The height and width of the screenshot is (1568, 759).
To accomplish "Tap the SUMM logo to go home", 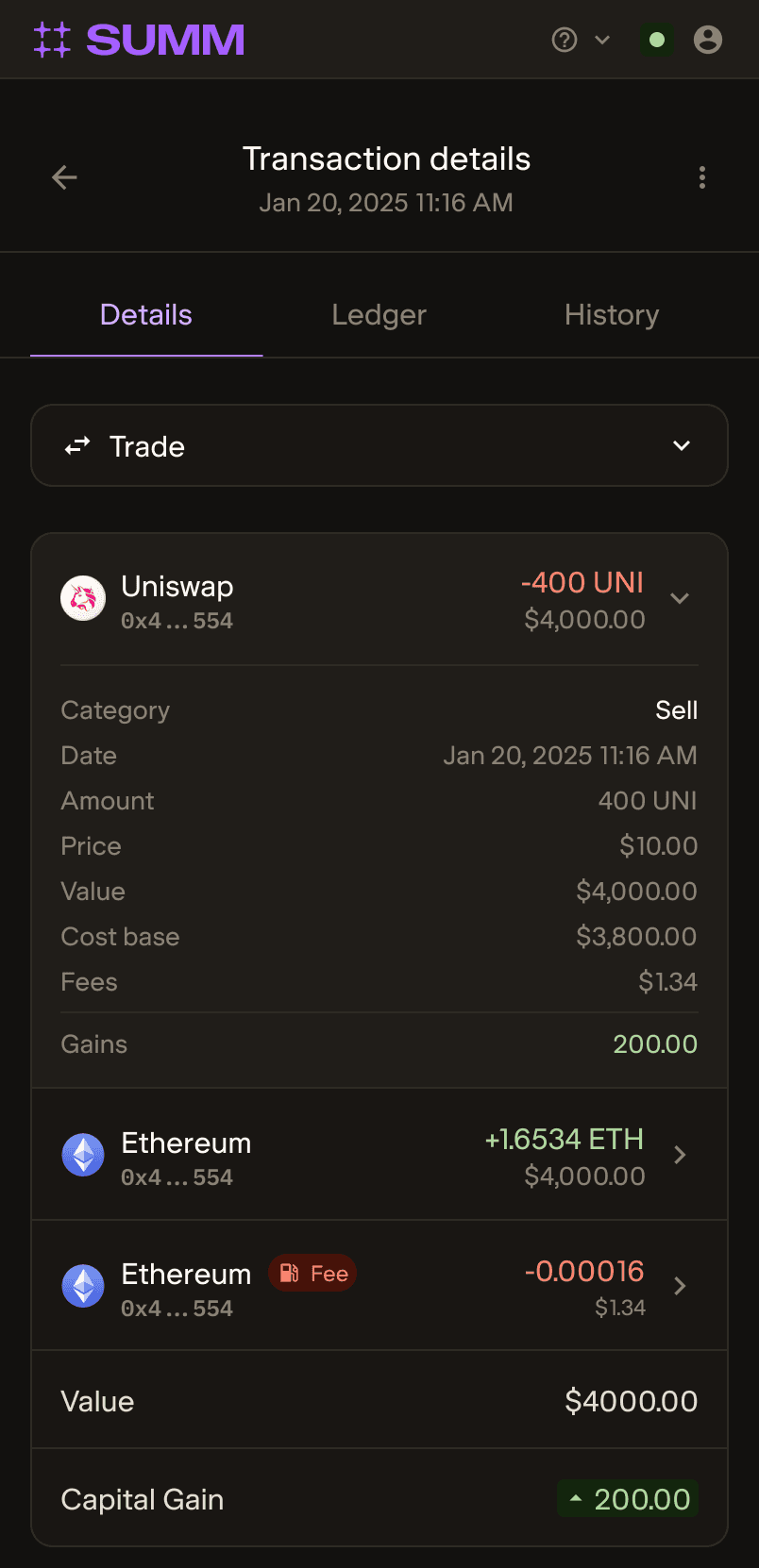I will tap(140, 40).
